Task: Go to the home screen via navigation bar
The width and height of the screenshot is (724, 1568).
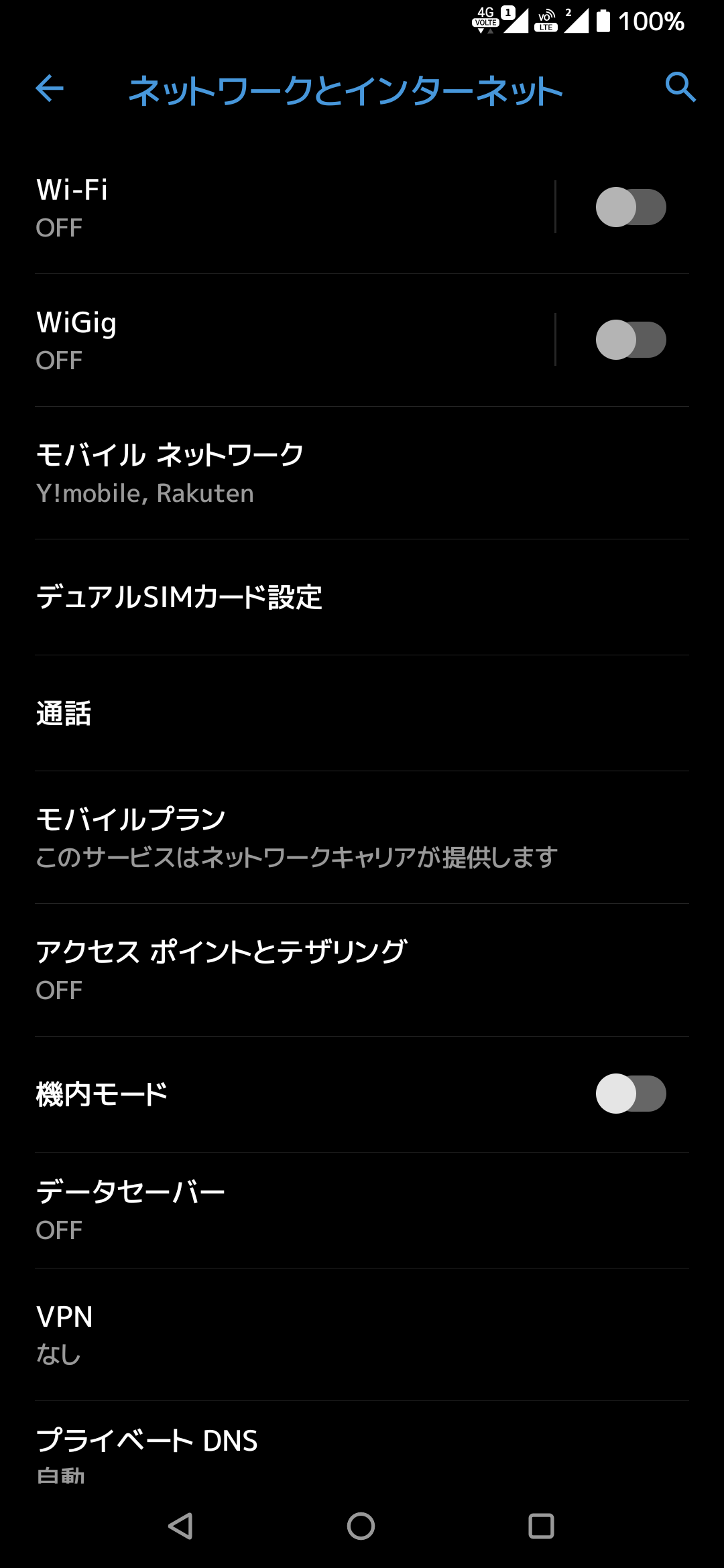Action: pos(361,1526)
